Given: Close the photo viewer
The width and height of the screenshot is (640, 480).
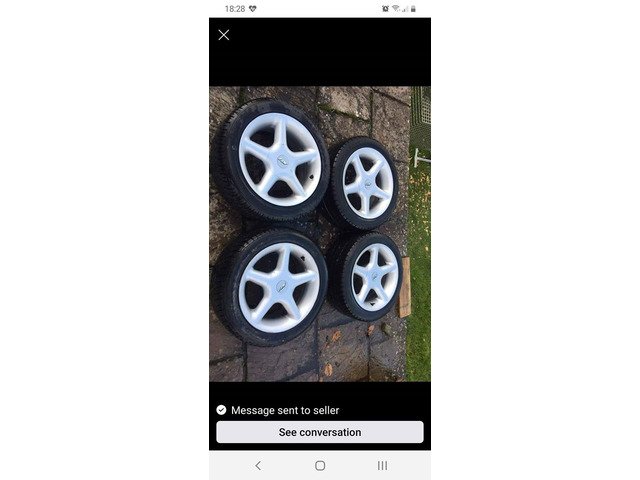Looking at the screenshot, I should [x=224, y=35].
